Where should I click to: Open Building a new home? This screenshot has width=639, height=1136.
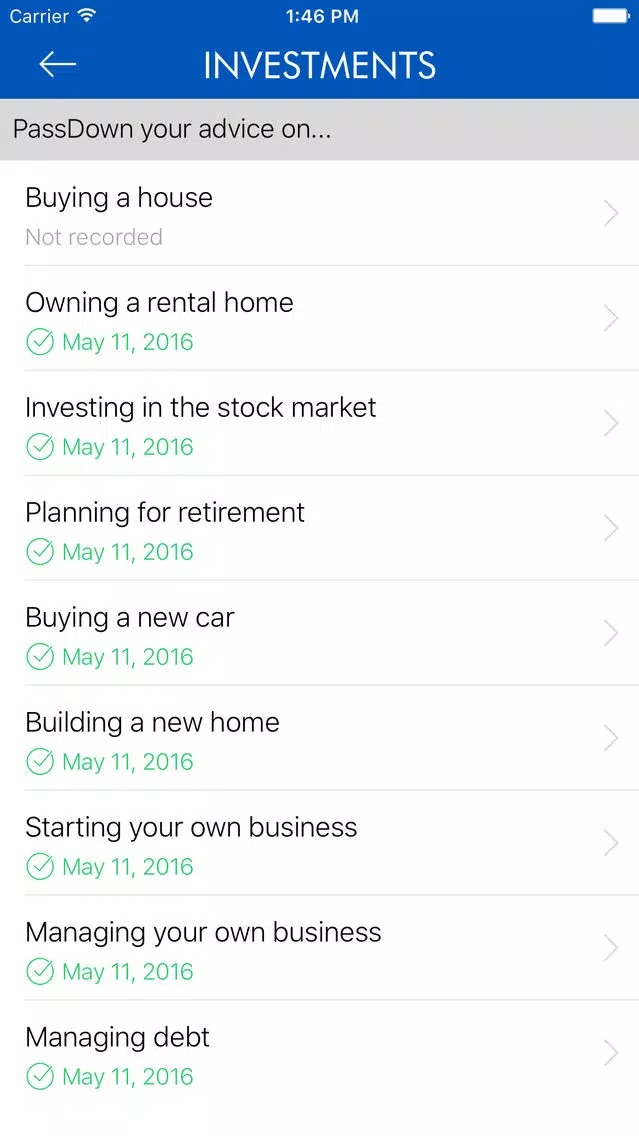coord(320,739)
